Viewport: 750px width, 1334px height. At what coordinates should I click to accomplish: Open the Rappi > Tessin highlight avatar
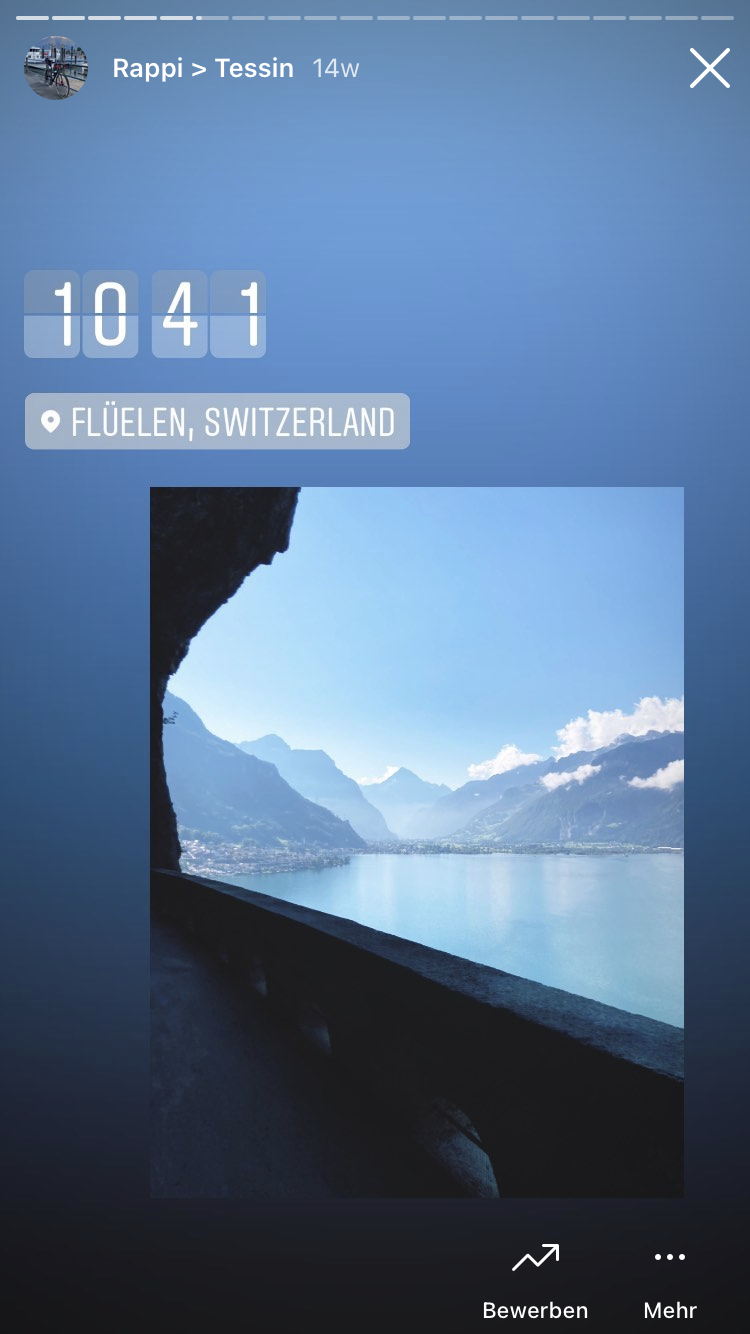coord(56,69)
